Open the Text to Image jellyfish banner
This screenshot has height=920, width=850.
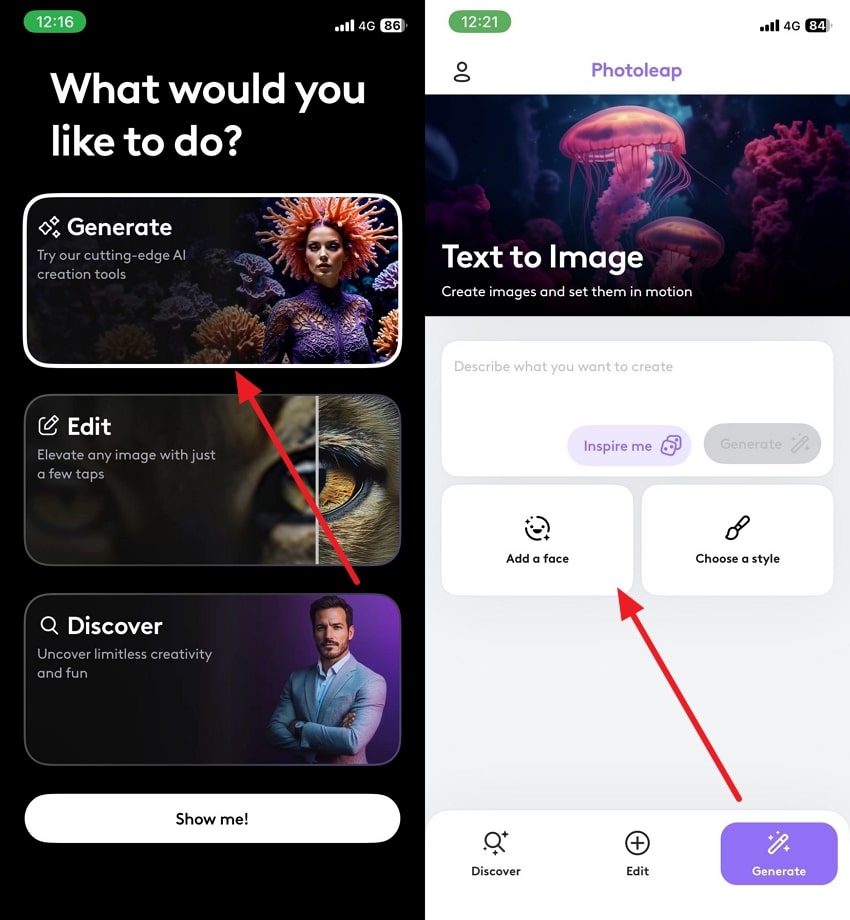[637, 205]
